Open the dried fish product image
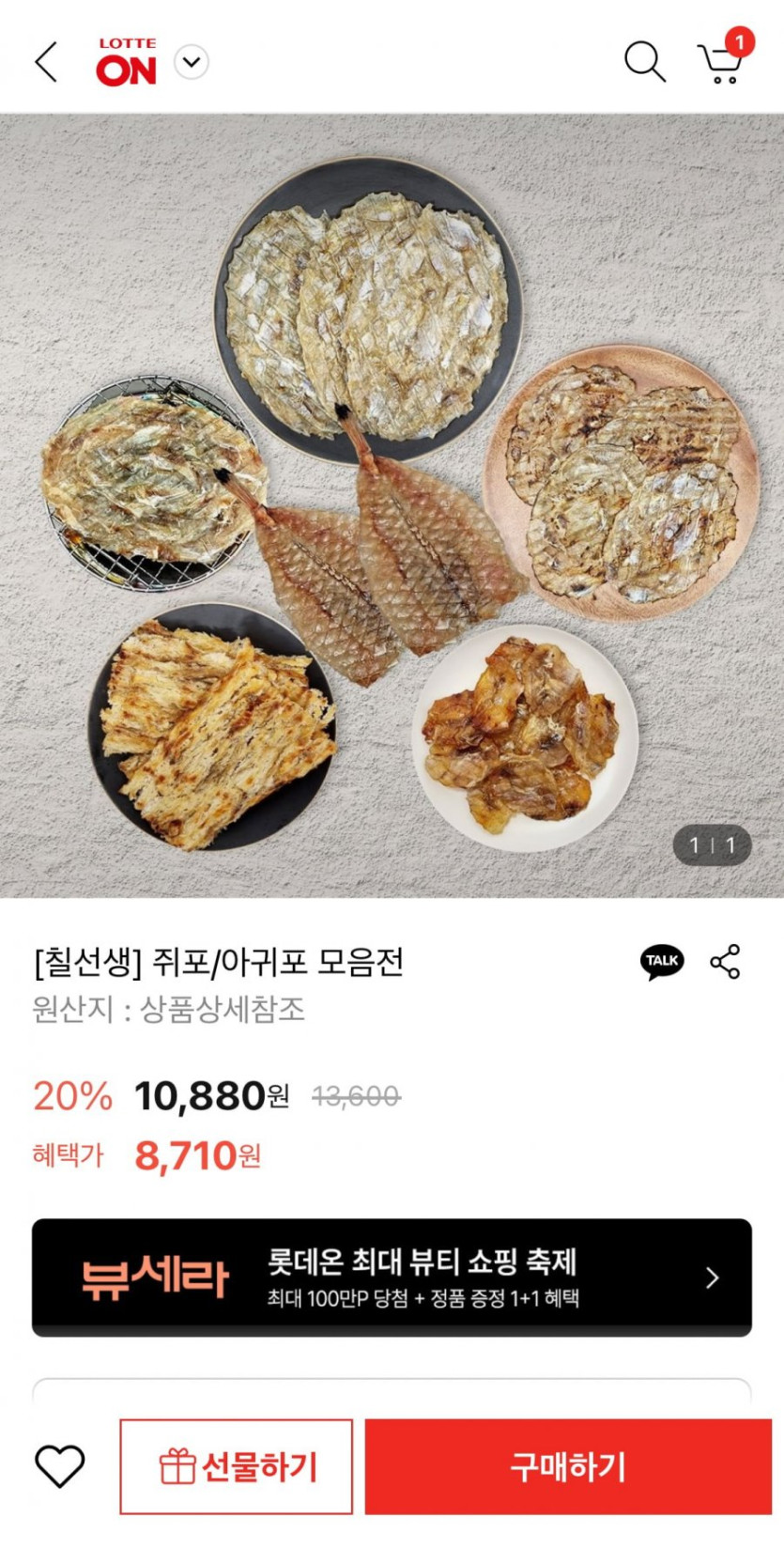The height and width of the screenshot is (1548, 784). tap(392, 505)
